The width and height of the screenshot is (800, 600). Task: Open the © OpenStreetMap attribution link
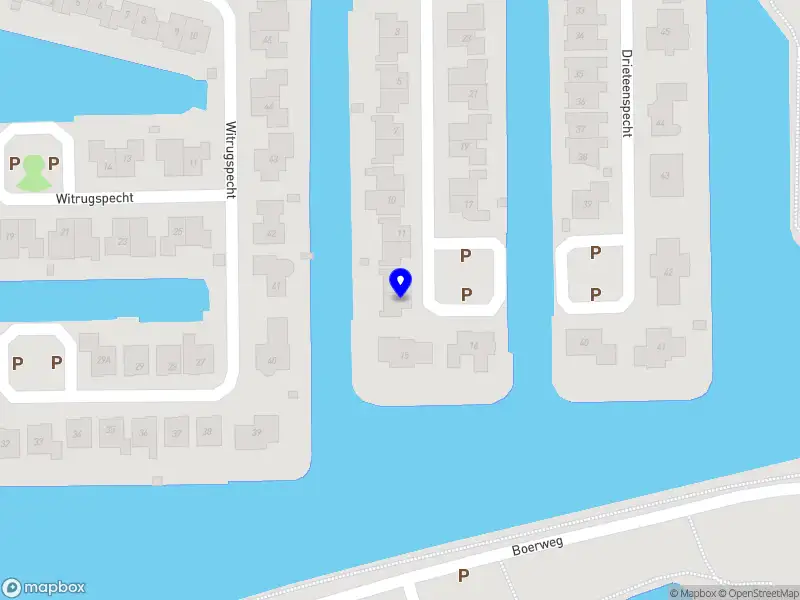758,594
